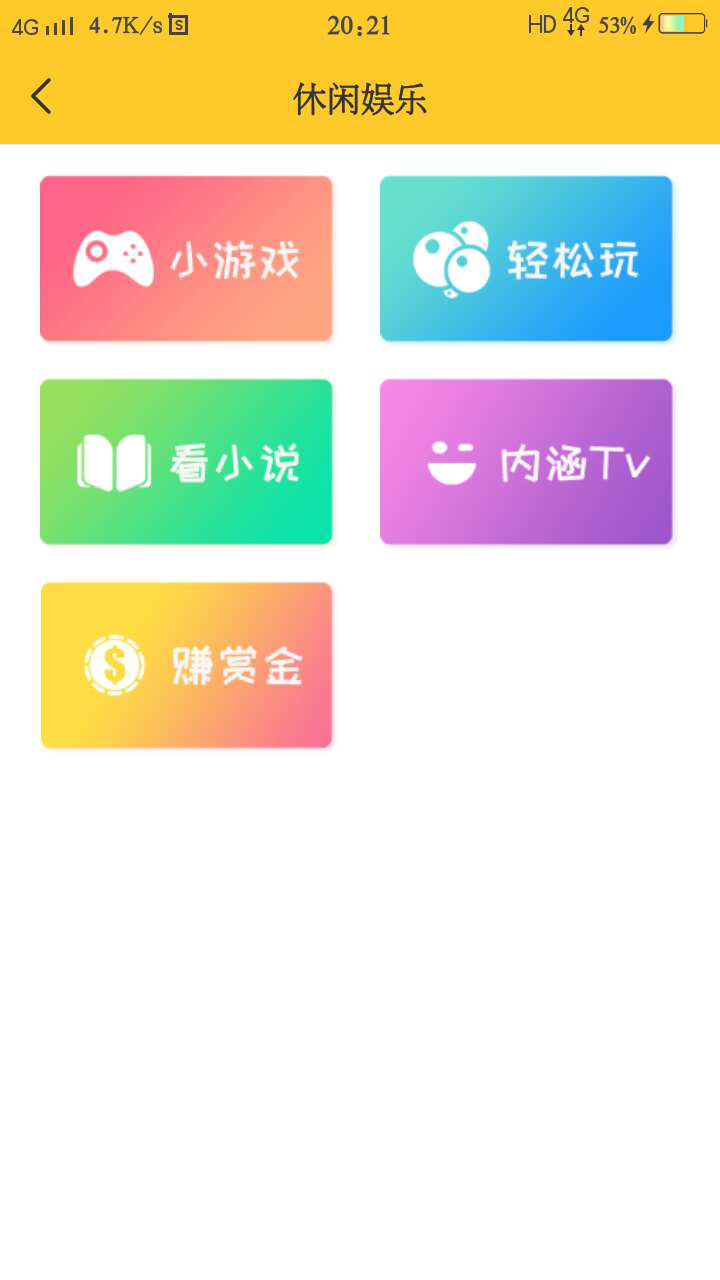
Task: Open the 内涵TV card
Action: click(x=526, y=462)
